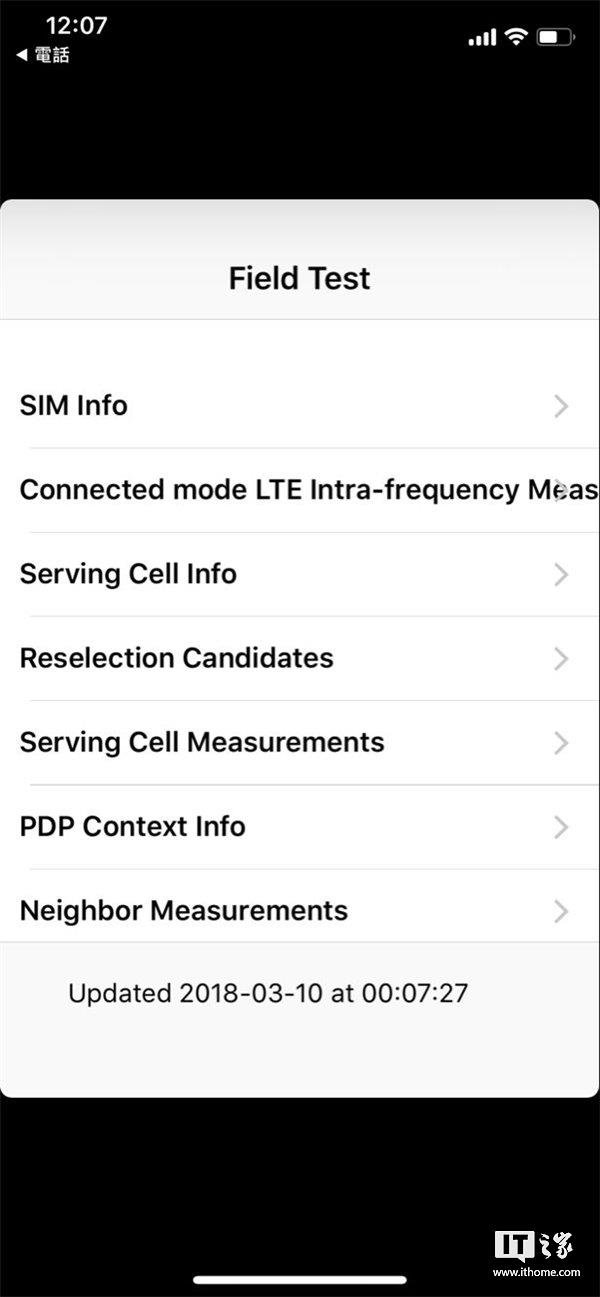
Task: Return to the 電話 app
Action: point(44,55)
